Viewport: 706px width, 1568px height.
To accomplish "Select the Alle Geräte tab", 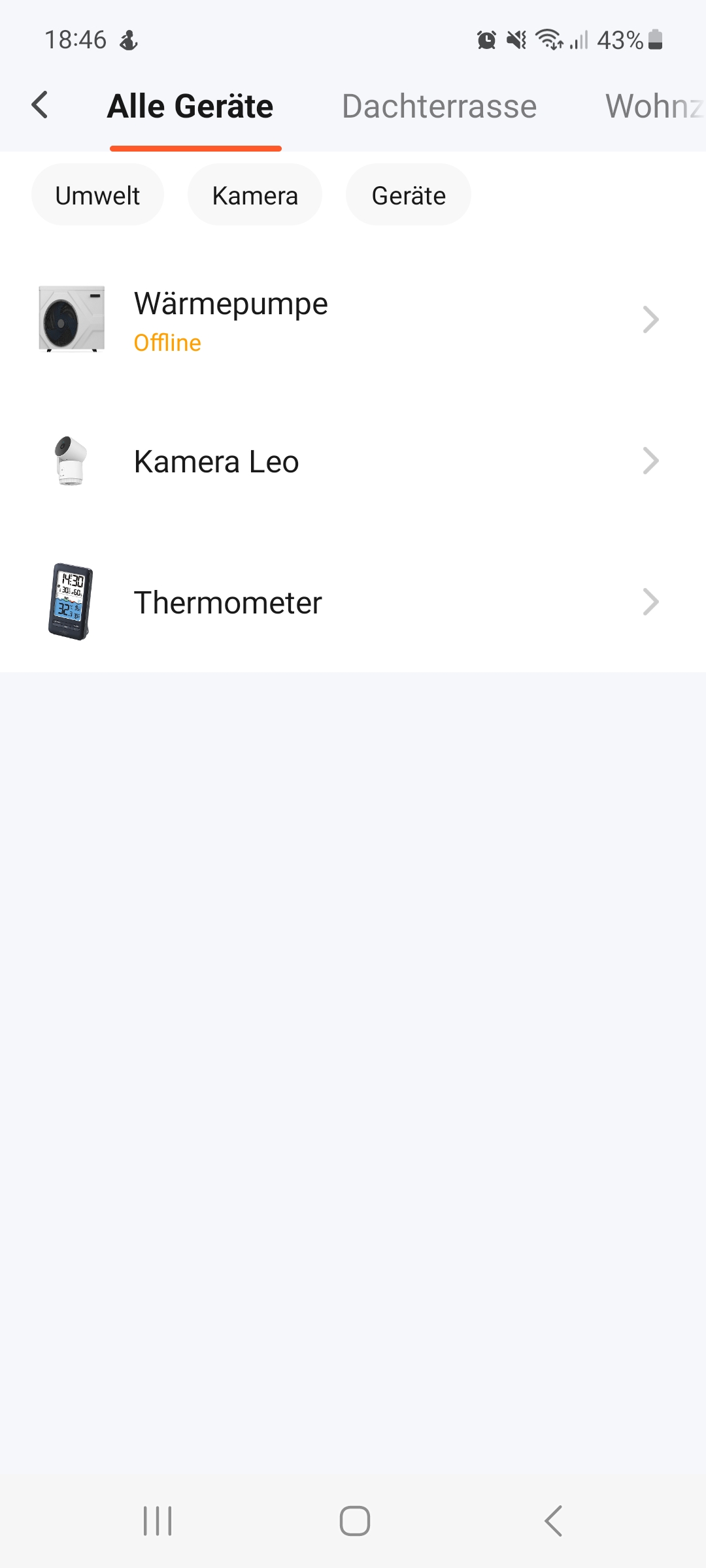I will coord(190,106).
